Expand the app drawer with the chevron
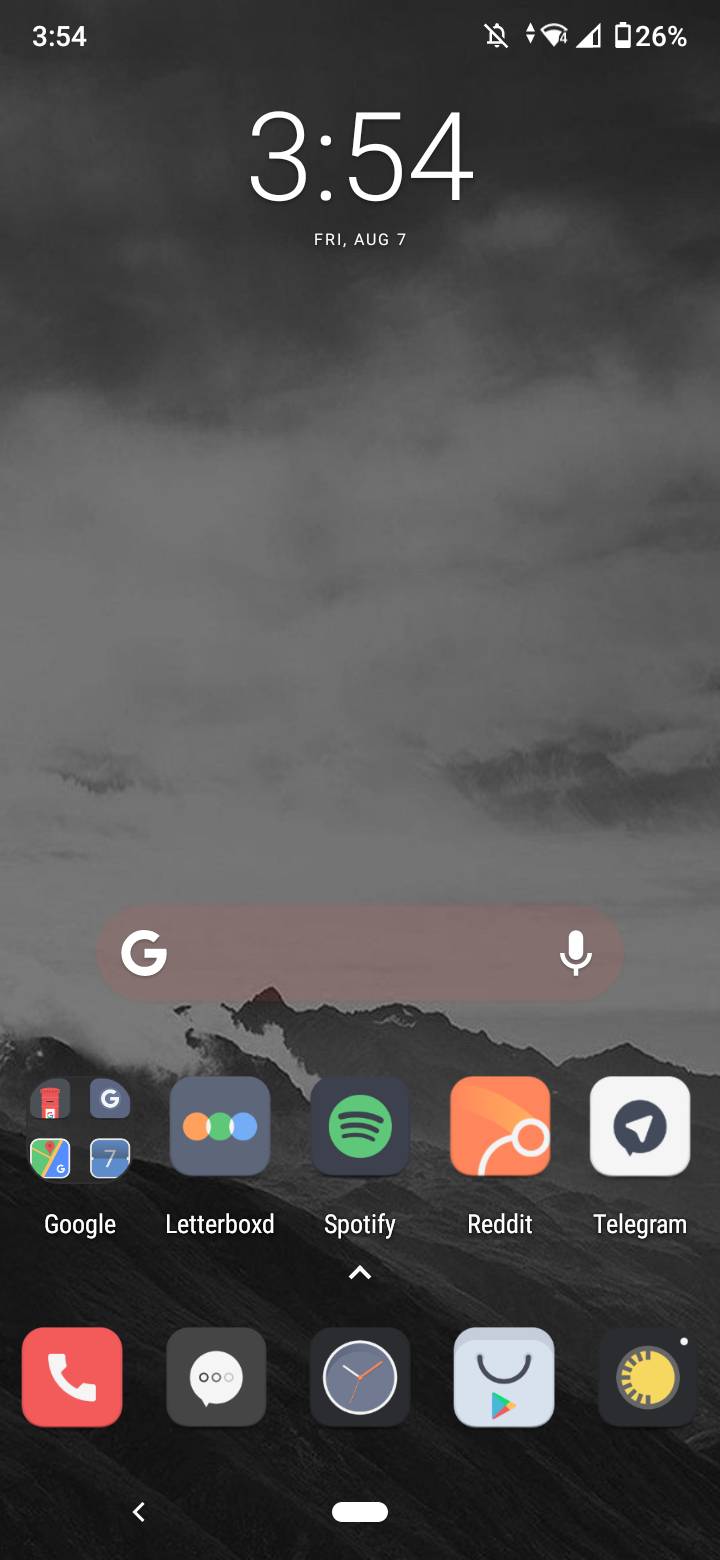Image resolution: width=720 pixels, height=1560 pixels. point(360,1272)
